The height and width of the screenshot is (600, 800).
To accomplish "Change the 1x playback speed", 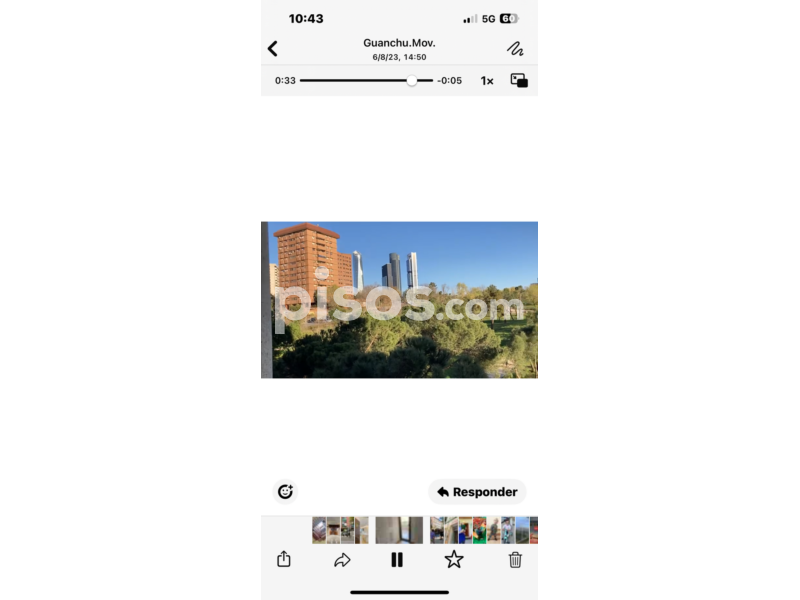I will (x=487, y=81).
